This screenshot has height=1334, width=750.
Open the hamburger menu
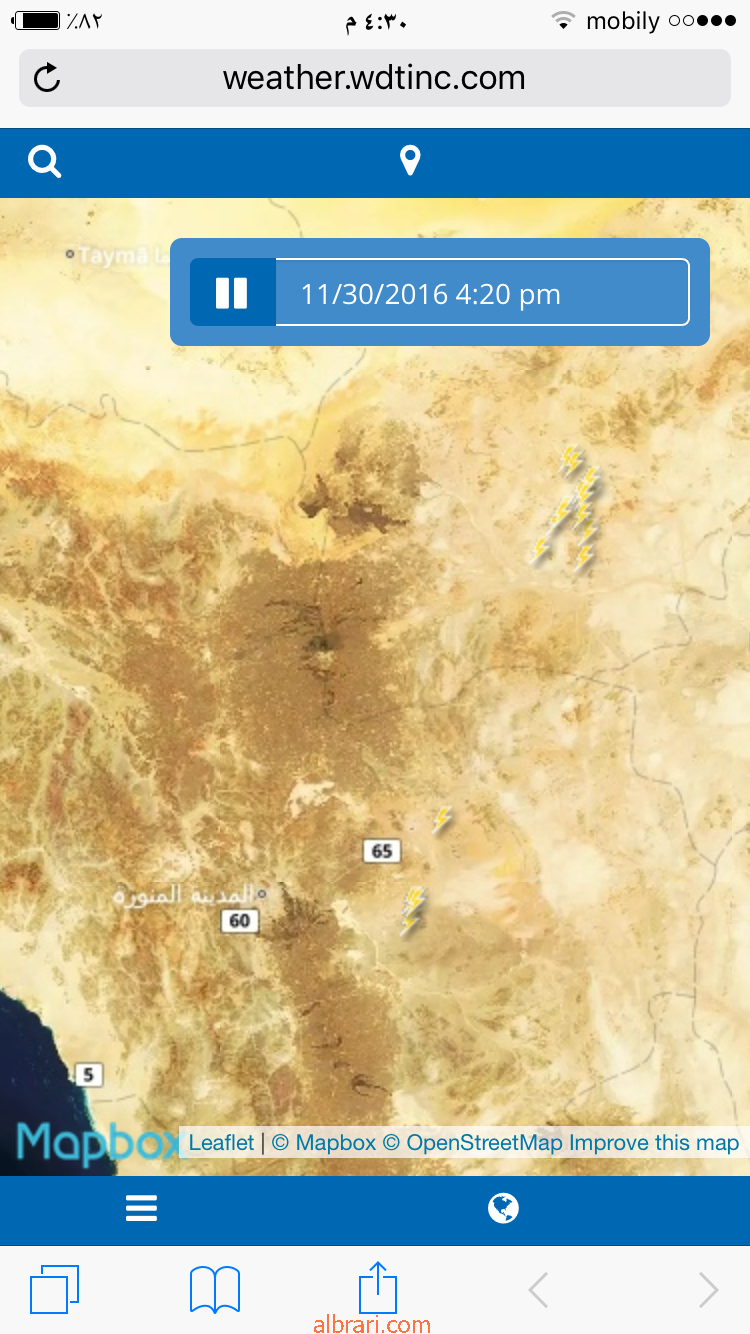coord(142,1209)
